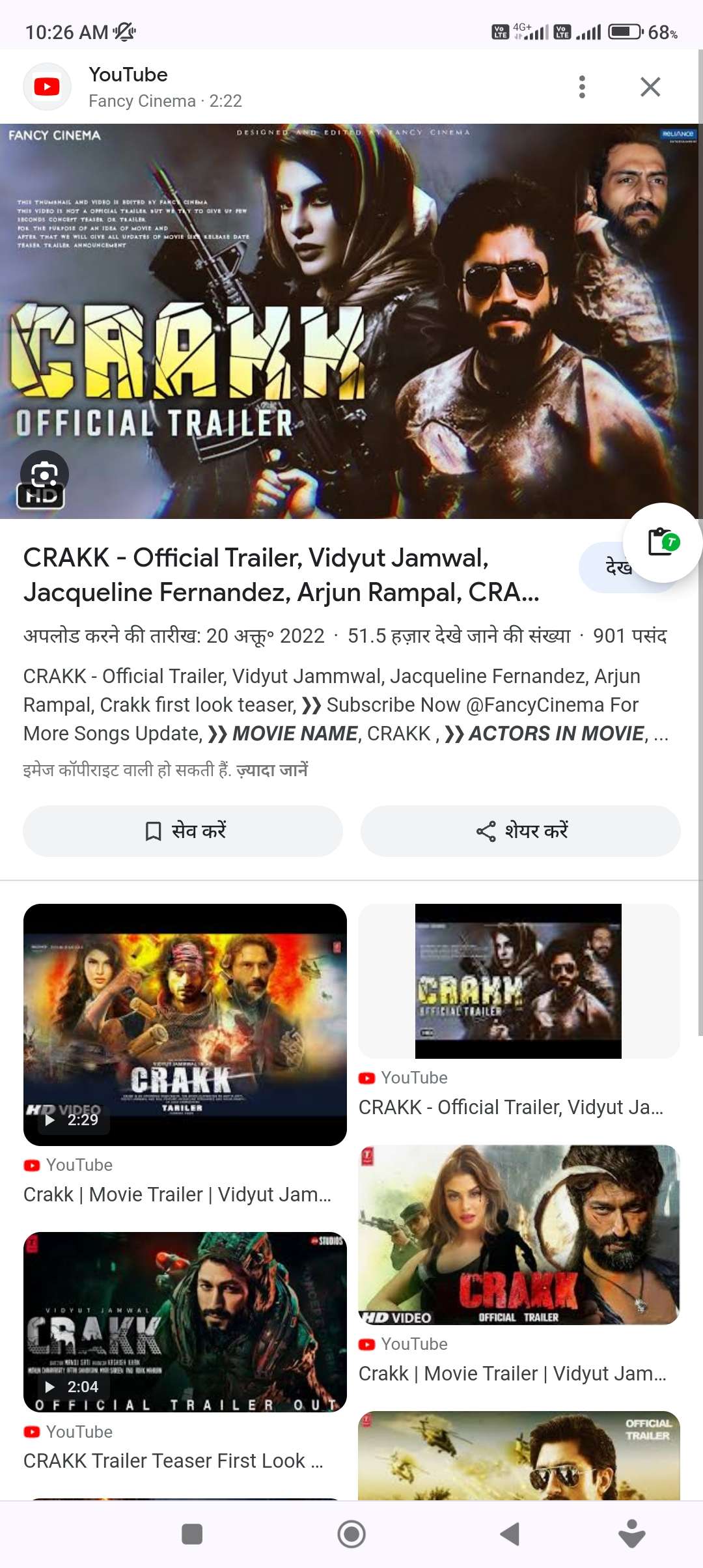Open the CRAKK Official Trailer, Vidyut Ja... result
Image resolution: width=703 pixels, height=1568 pixels.
pos(518,981)
